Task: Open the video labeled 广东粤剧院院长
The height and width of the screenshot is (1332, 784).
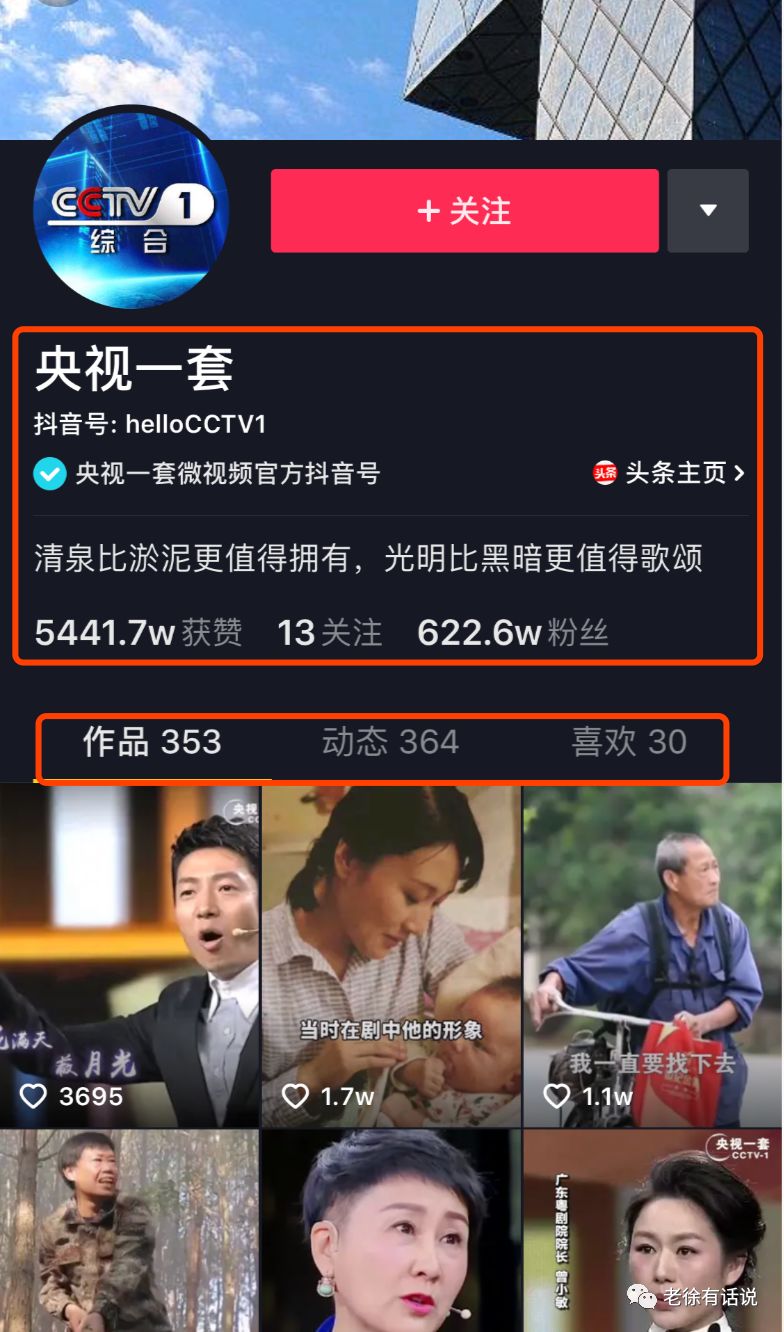Action: 653,1230
